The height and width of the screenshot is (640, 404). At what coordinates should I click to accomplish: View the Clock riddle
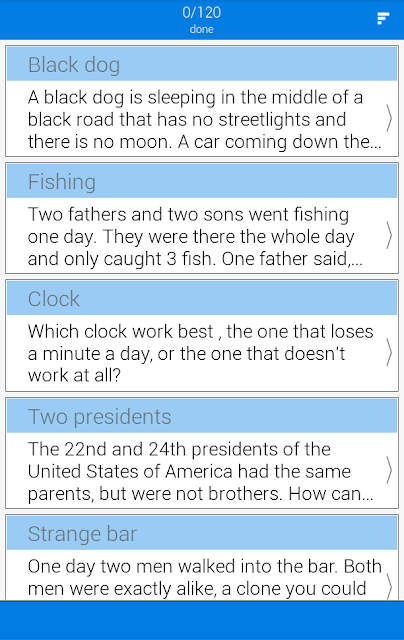tap(202, 336)
